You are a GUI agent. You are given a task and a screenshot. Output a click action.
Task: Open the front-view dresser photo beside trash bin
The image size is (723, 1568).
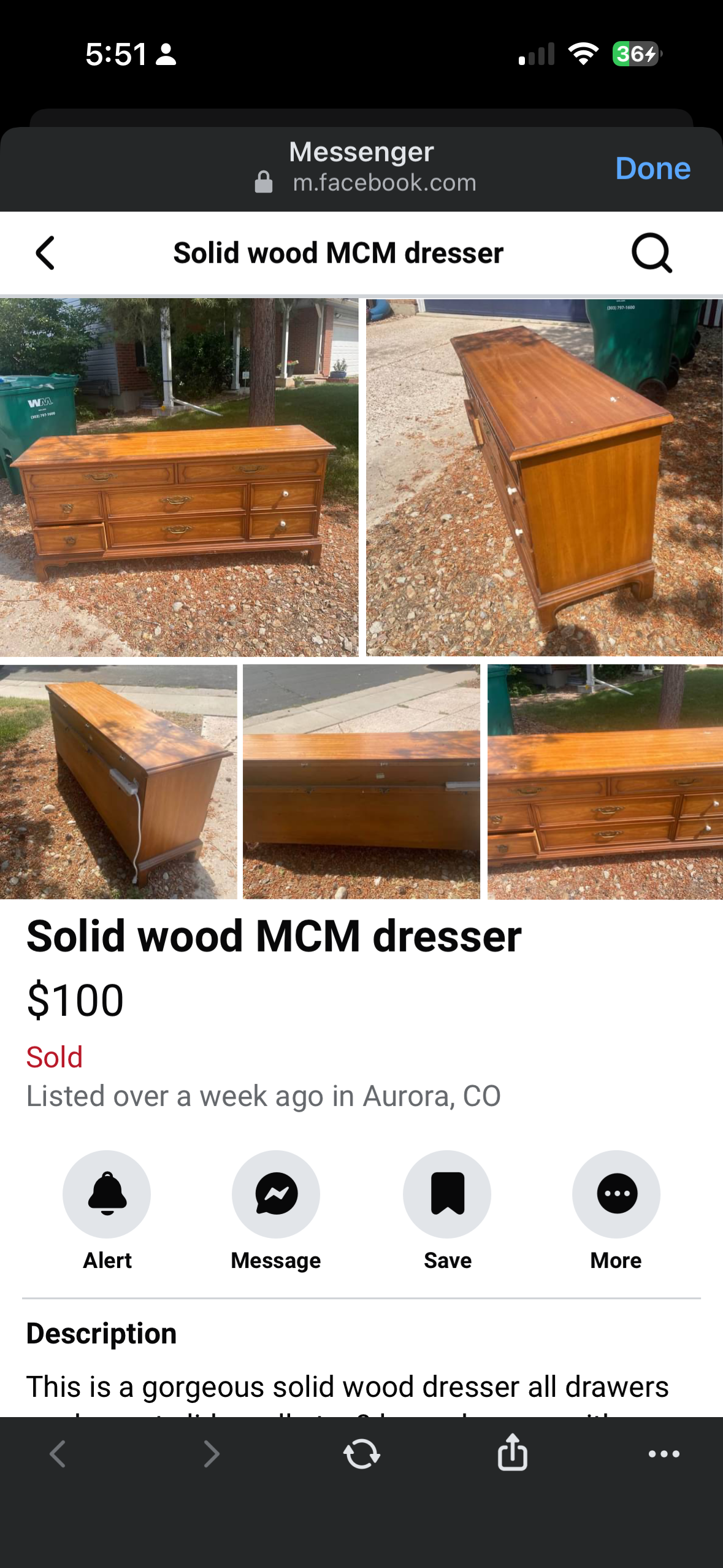coord(178,477)
